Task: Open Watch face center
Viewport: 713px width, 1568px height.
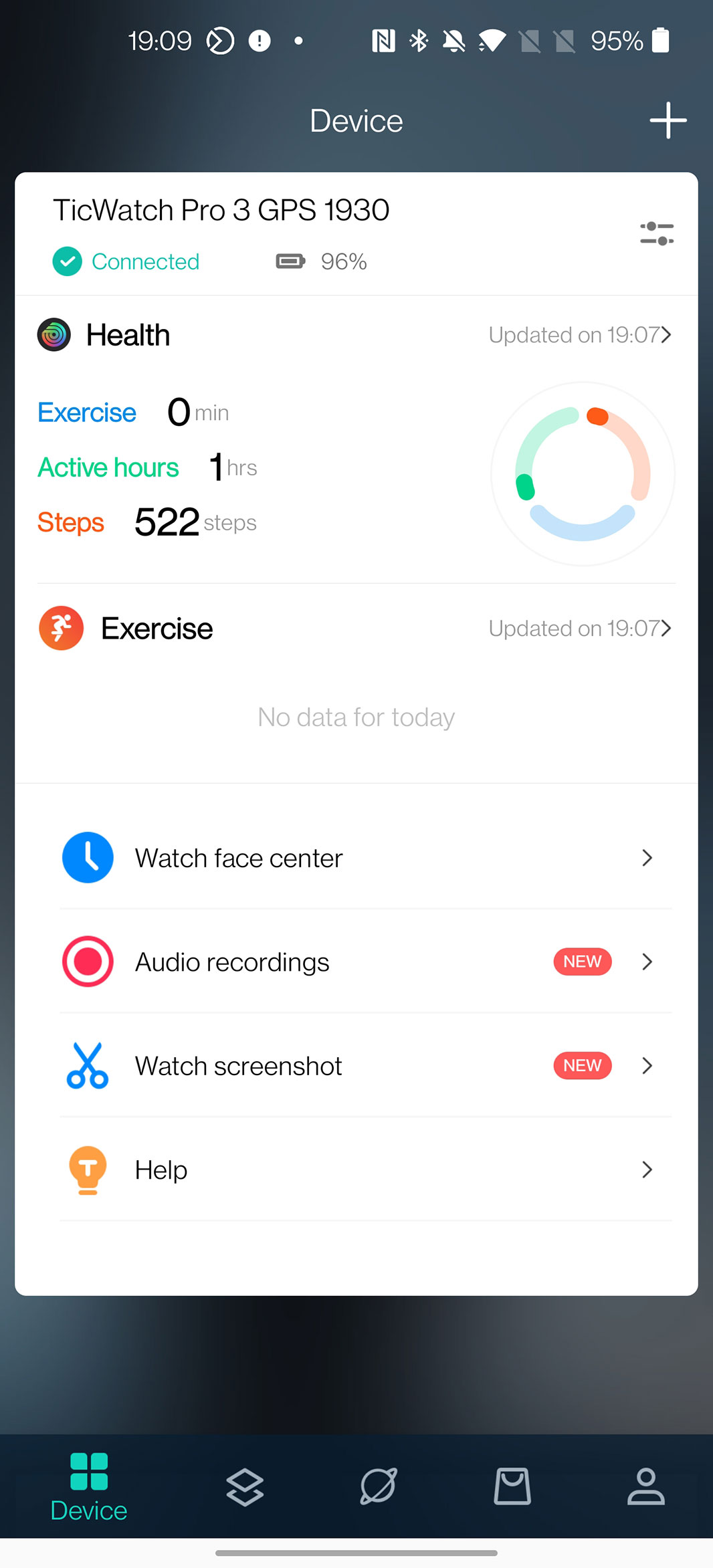Action: coord(356,858)
